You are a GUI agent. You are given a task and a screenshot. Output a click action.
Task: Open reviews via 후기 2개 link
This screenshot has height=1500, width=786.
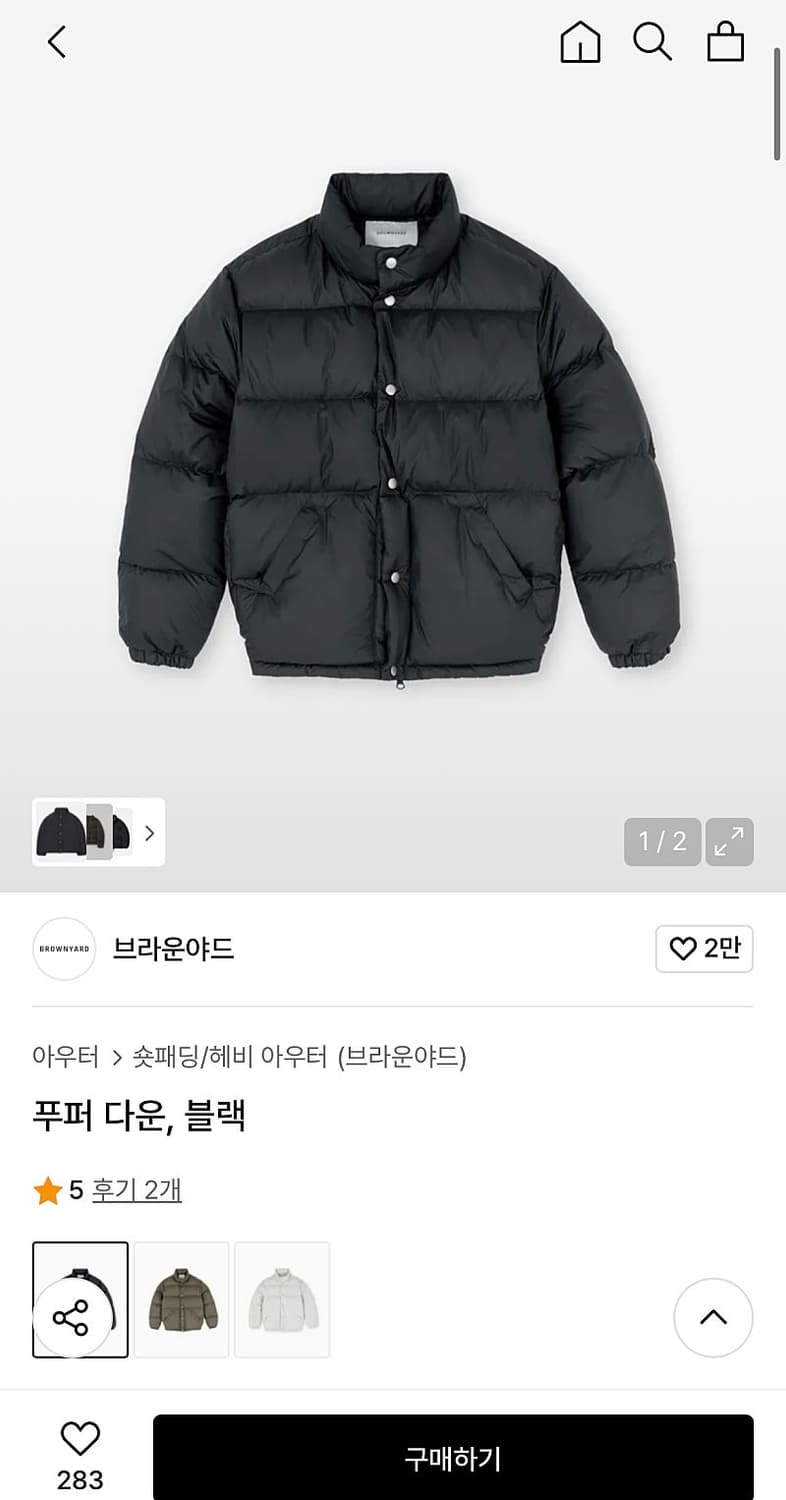(x=135, y=1191)
